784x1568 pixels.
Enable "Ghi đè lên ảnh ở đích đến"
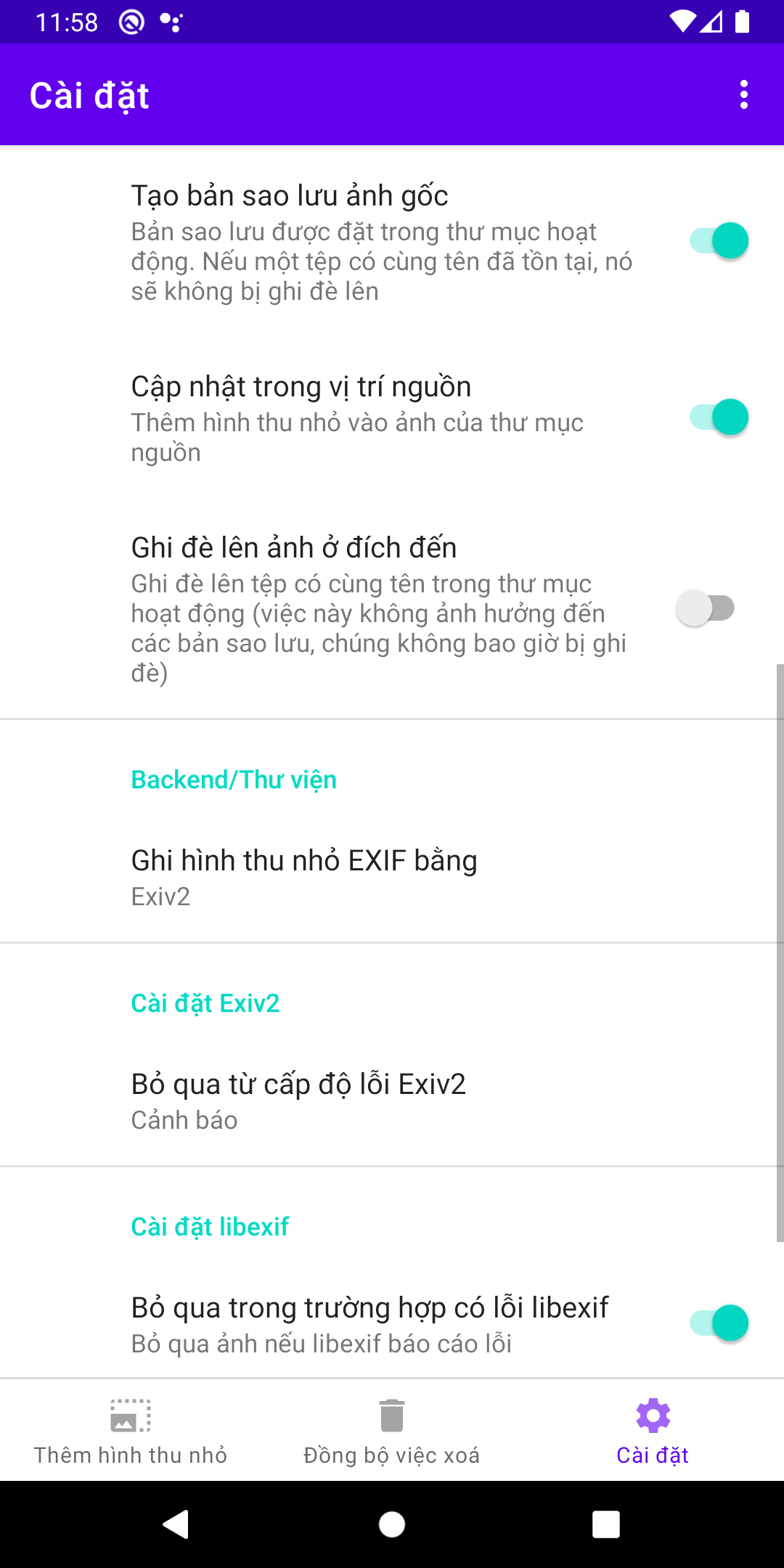pos(706,608)
